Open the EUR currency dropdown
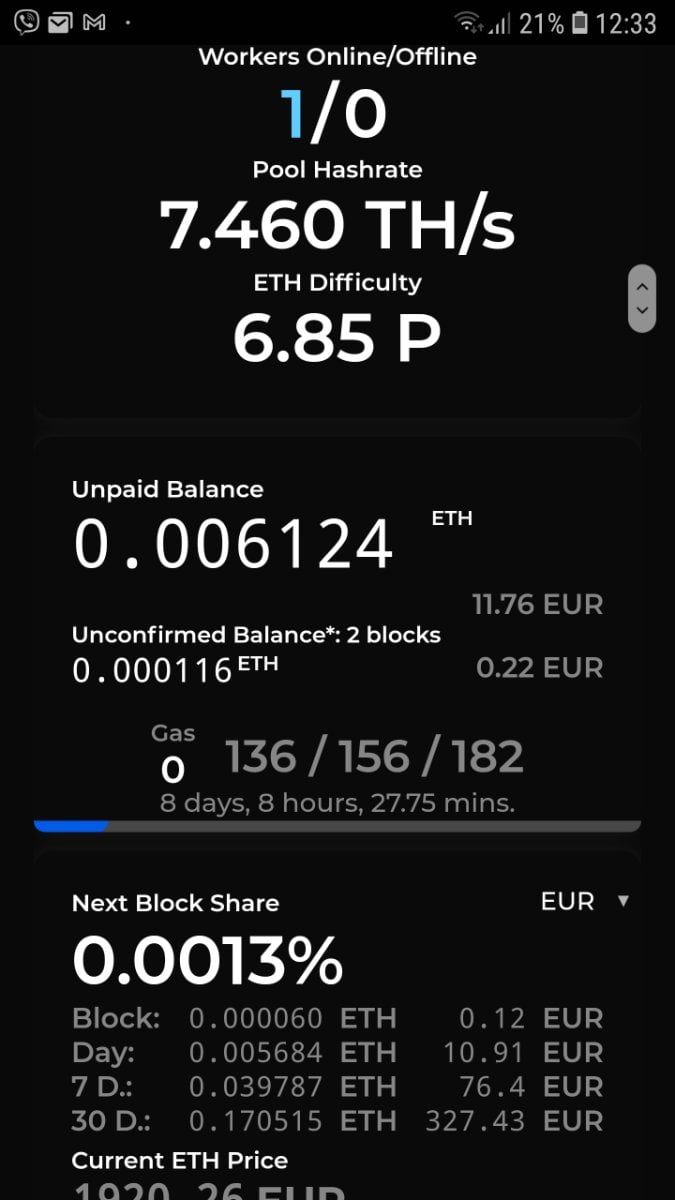This screenshot has height=1200, width=675. click(585, 901)
